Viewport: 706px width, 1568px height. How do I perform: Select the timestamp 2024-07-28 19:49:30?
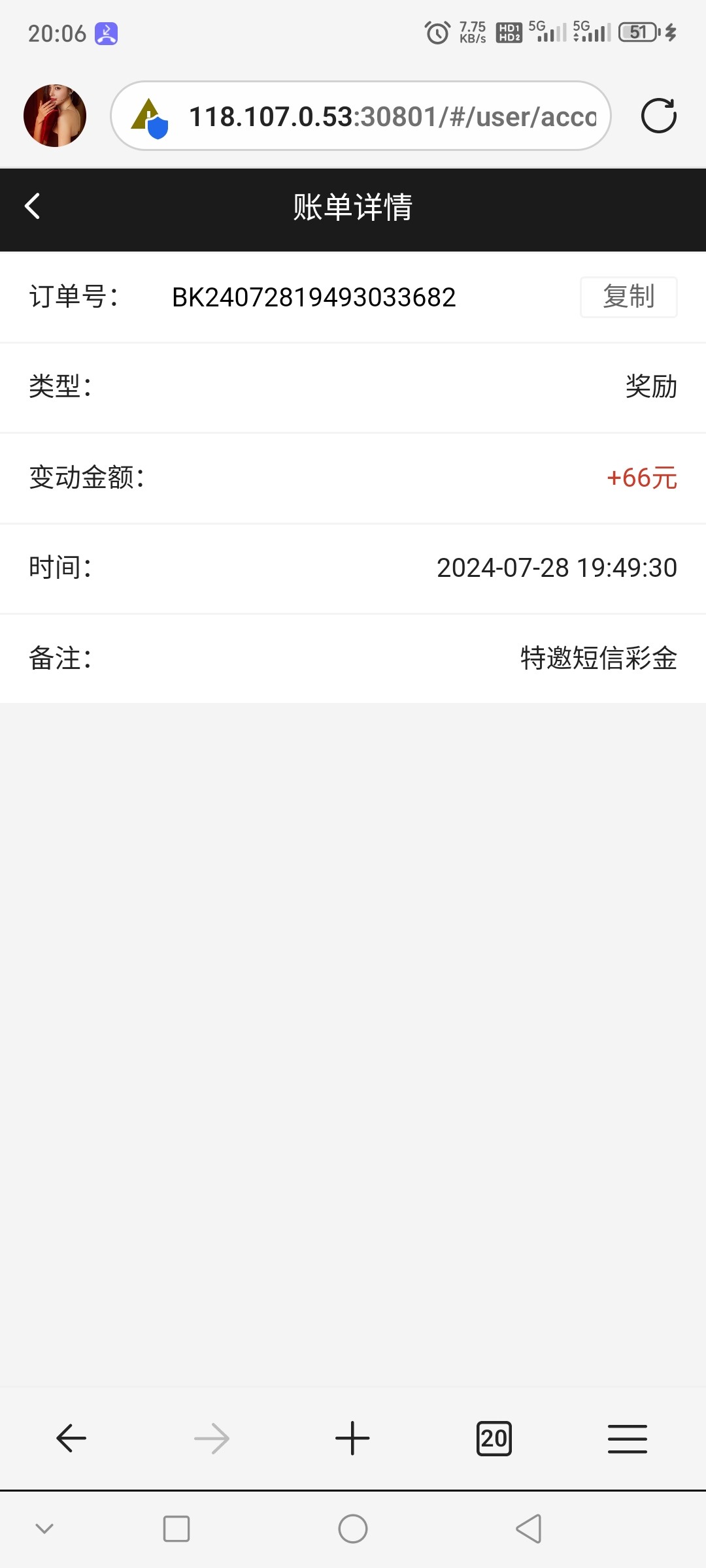(x=556, y=568)
